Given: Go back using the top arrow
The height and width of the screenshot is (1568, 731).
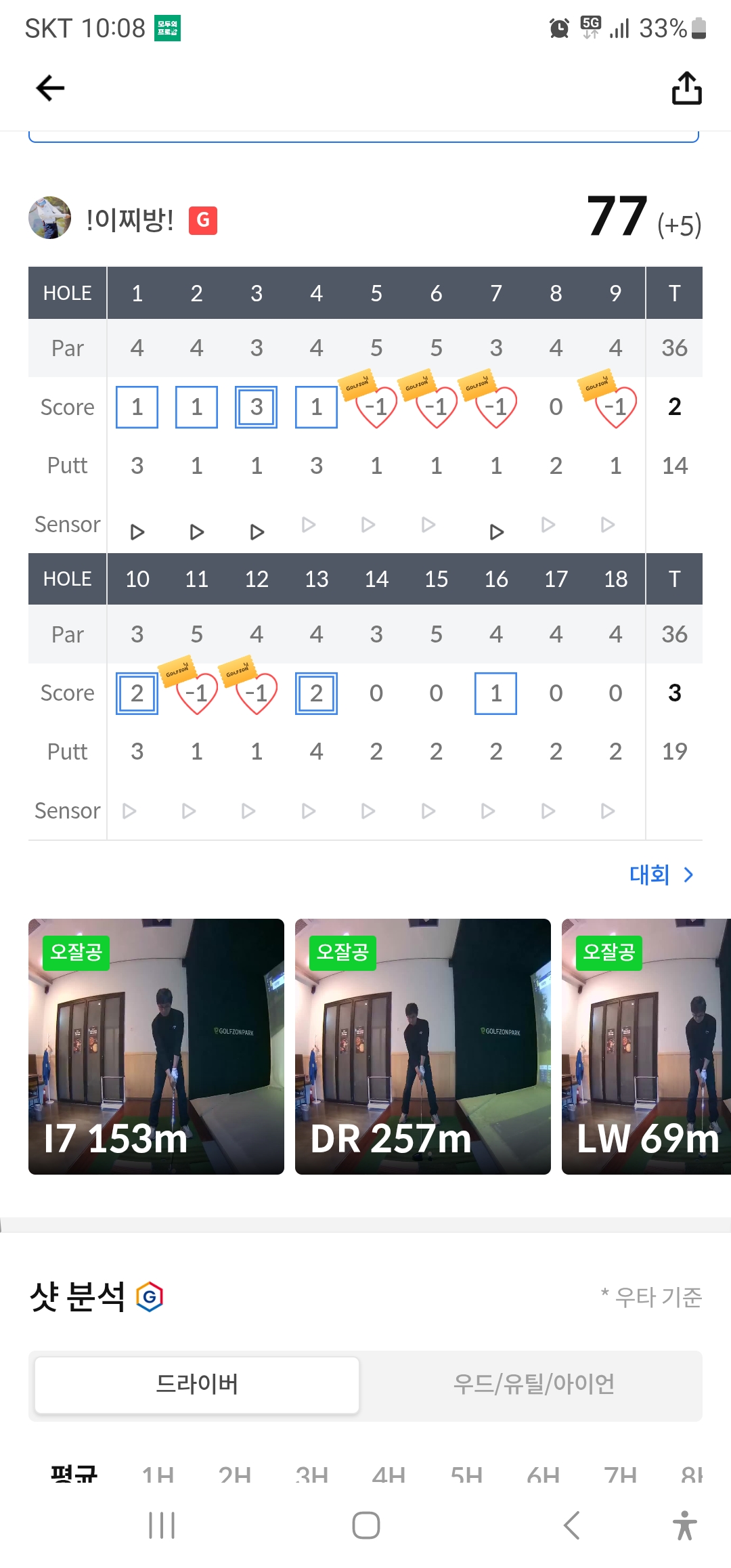Looking at the screenshot, I should [50, 88].
